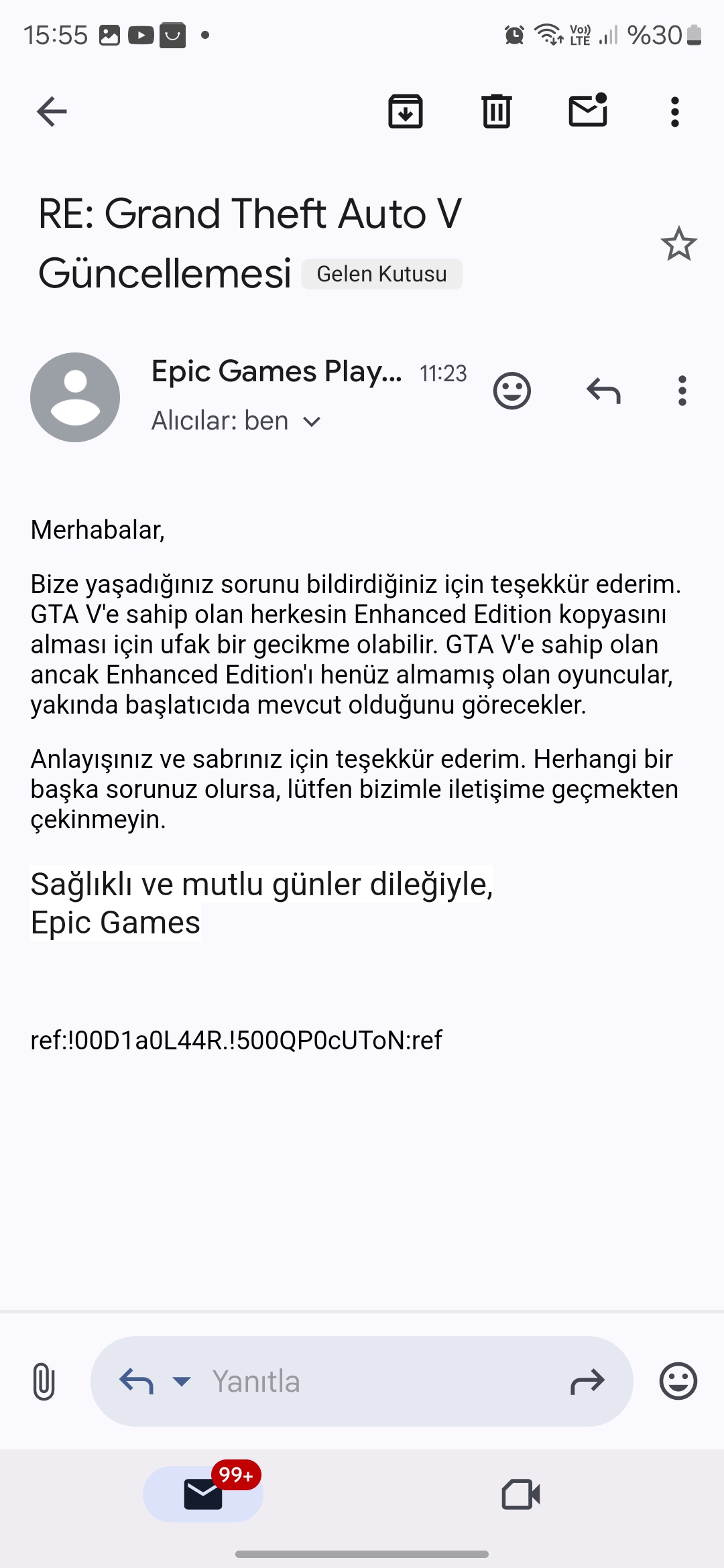Image resolution: width=724 pixels, height=1568 pixels.
Task: Delete this email with the trash icon
Action: coord(496,111)
